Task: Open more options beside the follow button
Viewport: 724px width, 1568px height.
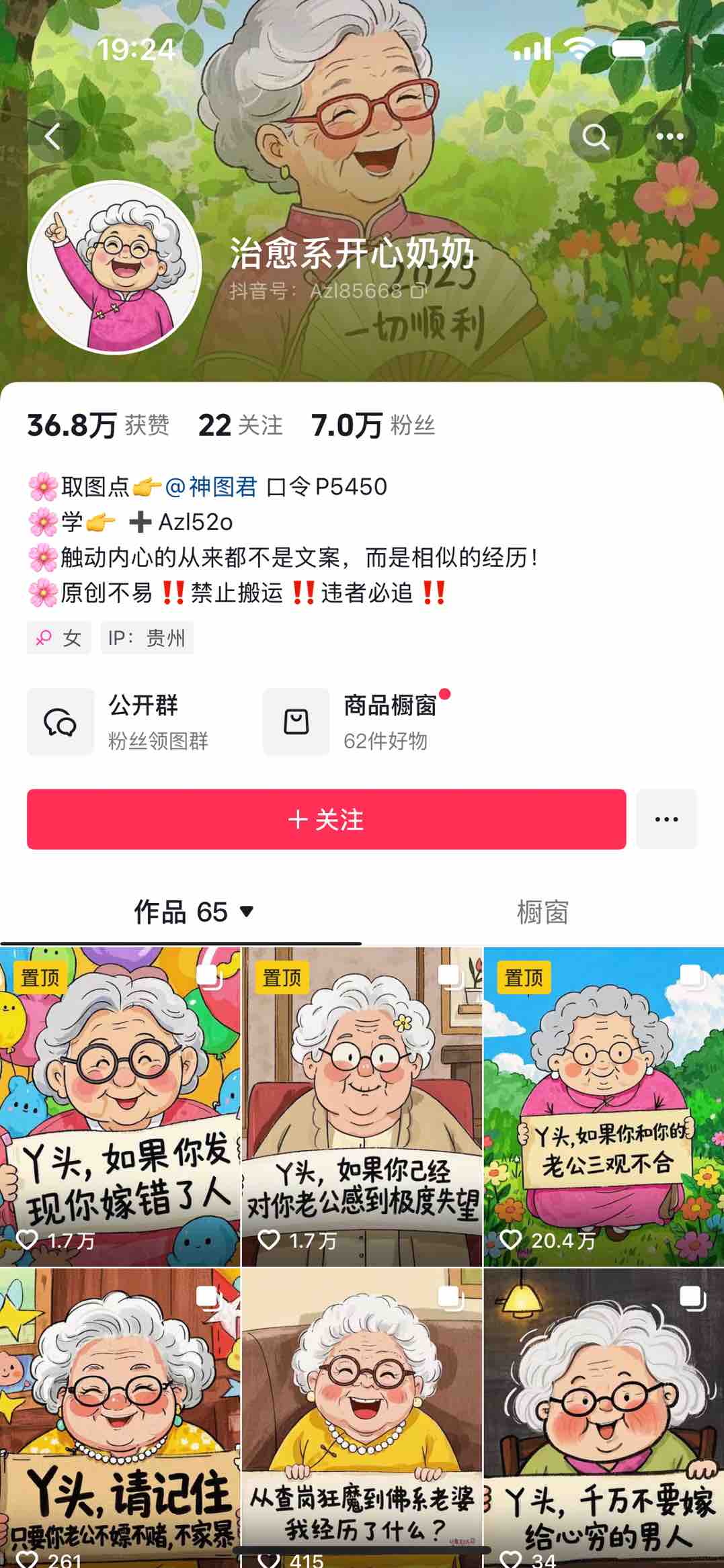Action: (666, 819)
